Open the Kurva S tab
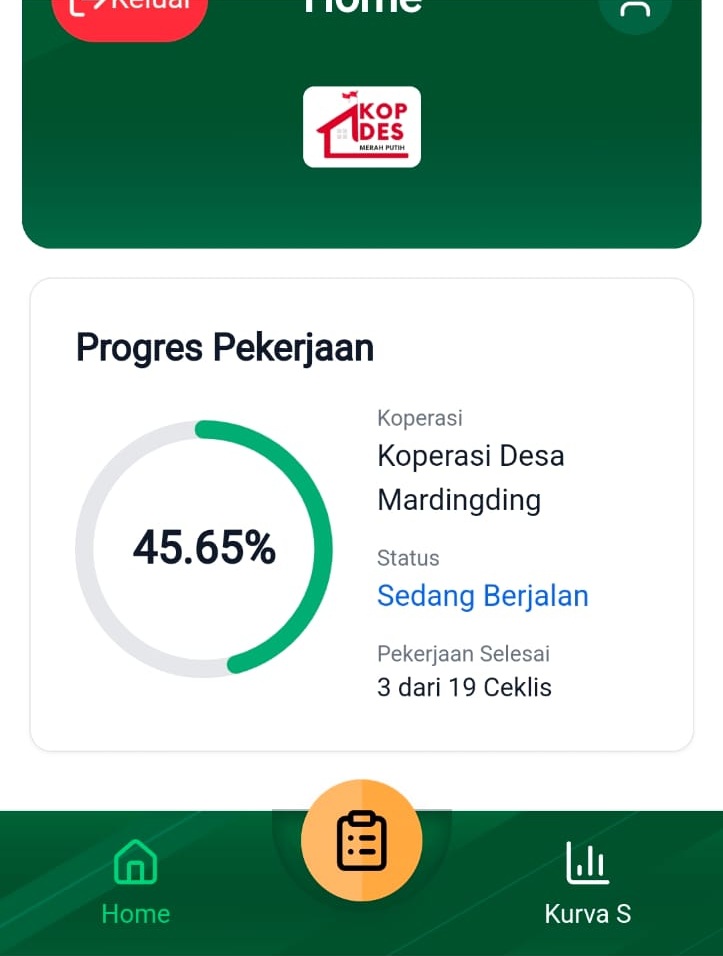Screen dimensions: 723x956 (587, 881)
